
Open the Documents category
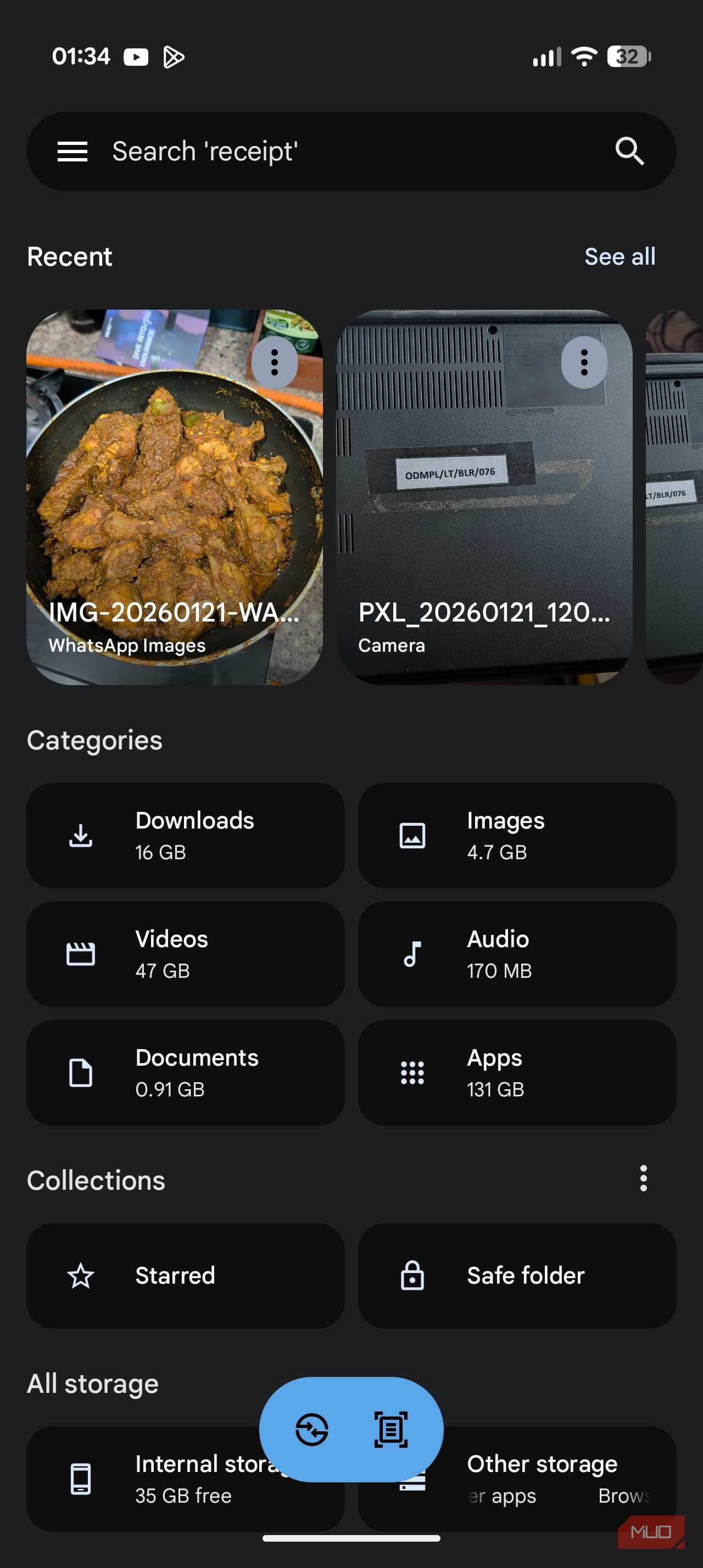click(x=185, y=1073)
